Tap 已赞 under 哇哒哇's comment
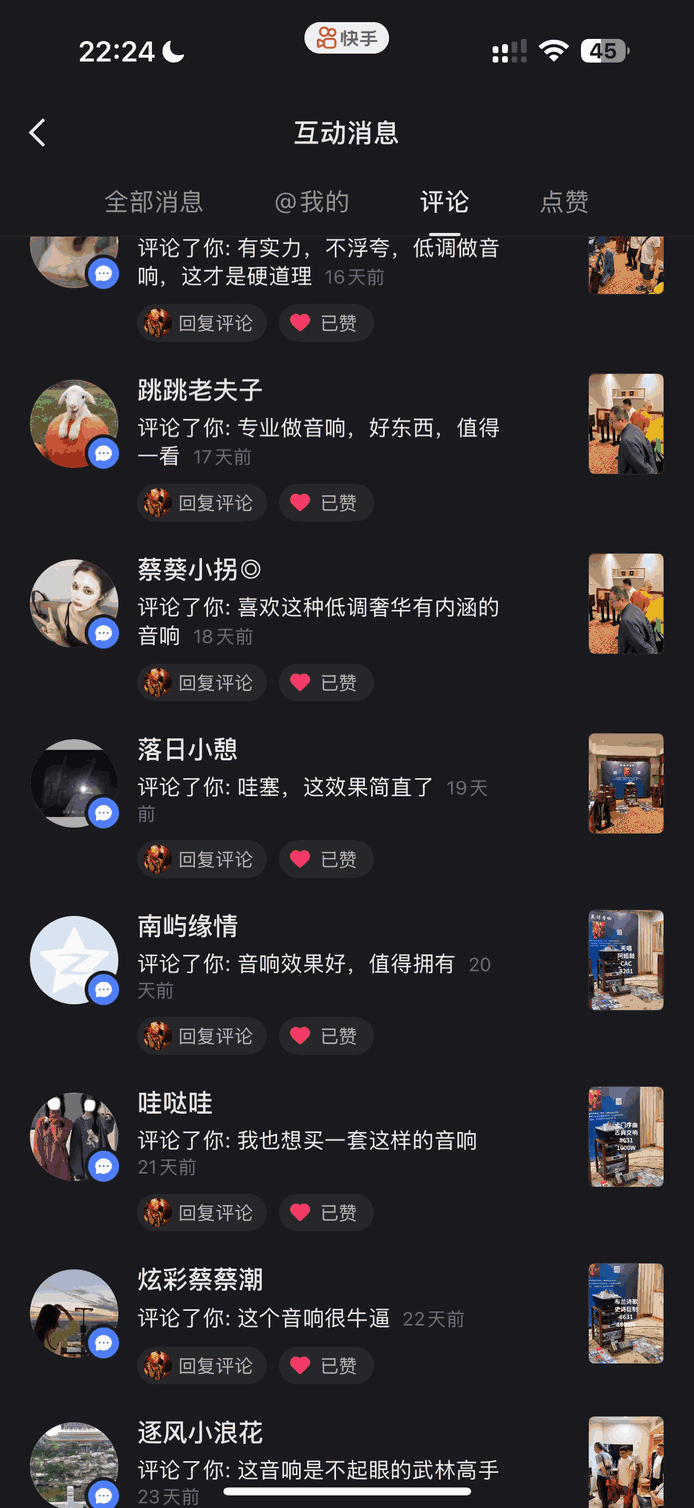 [326, 1213]
